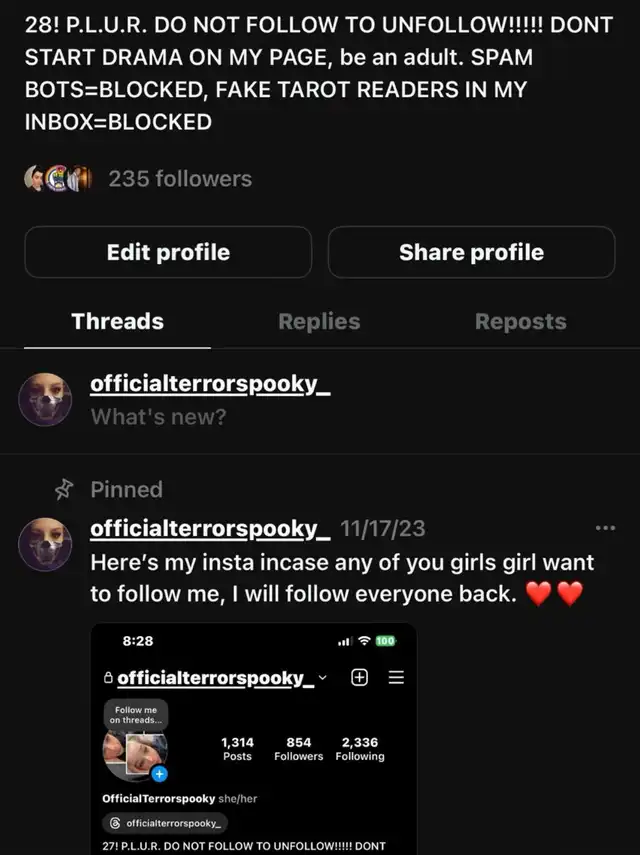Viewport: 640px width, 855px height.
Task: Open officialterrorspooky_ username on pinned post
Action: [210, 528]
